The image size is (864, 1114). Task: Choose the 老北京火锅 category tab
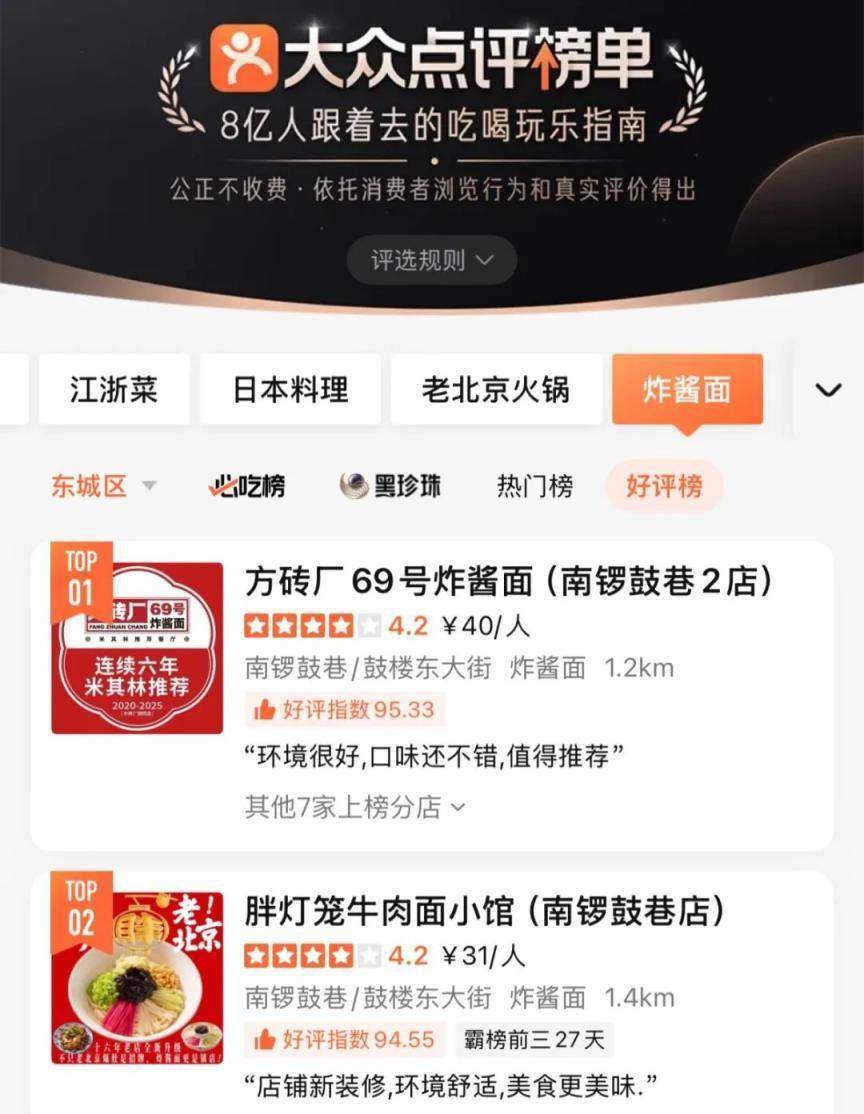pyautogui.click(x=495, y=389)
